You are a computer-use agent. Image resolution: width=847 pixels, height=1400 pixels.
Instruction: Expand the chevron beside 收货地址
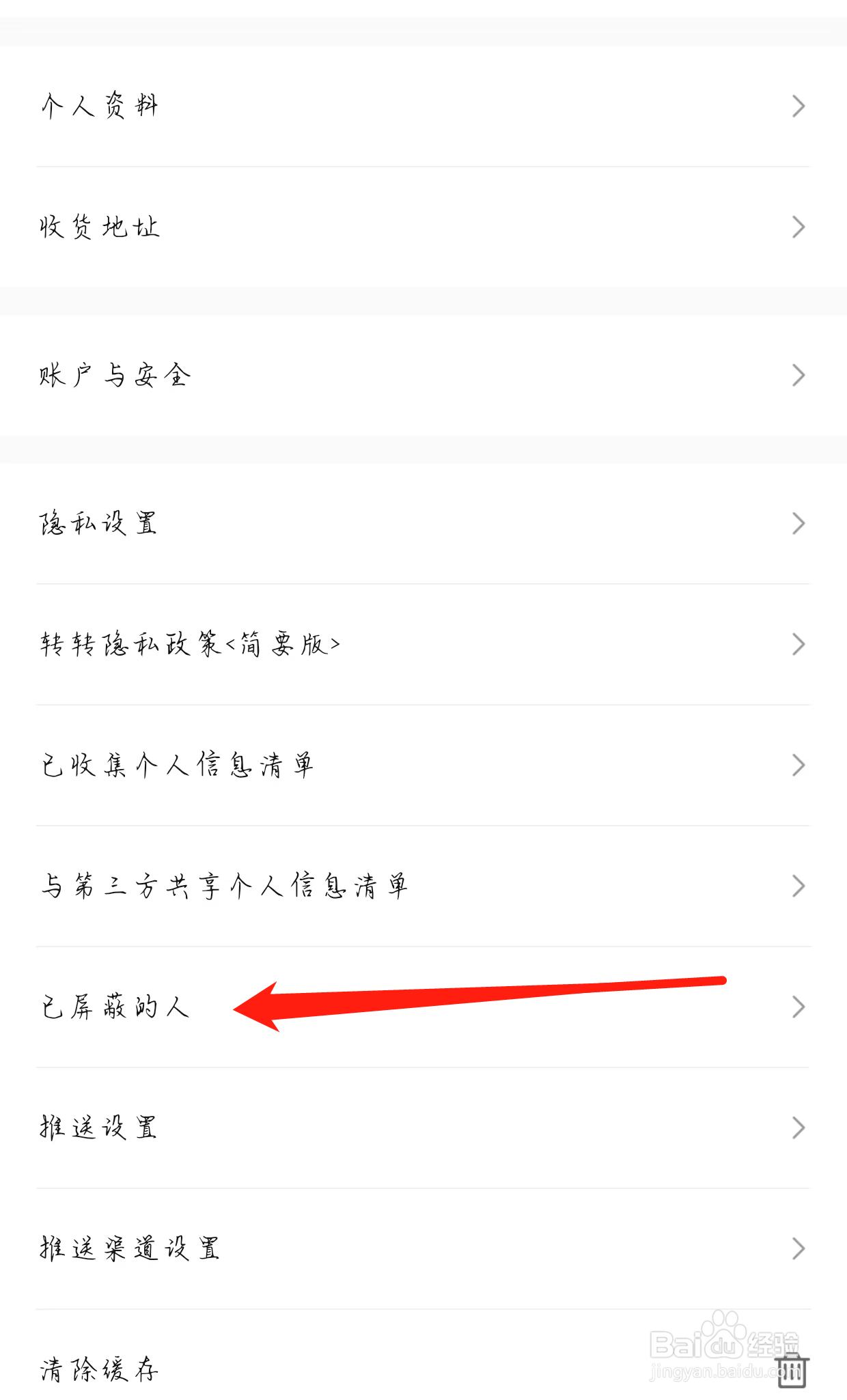(798, 227)
